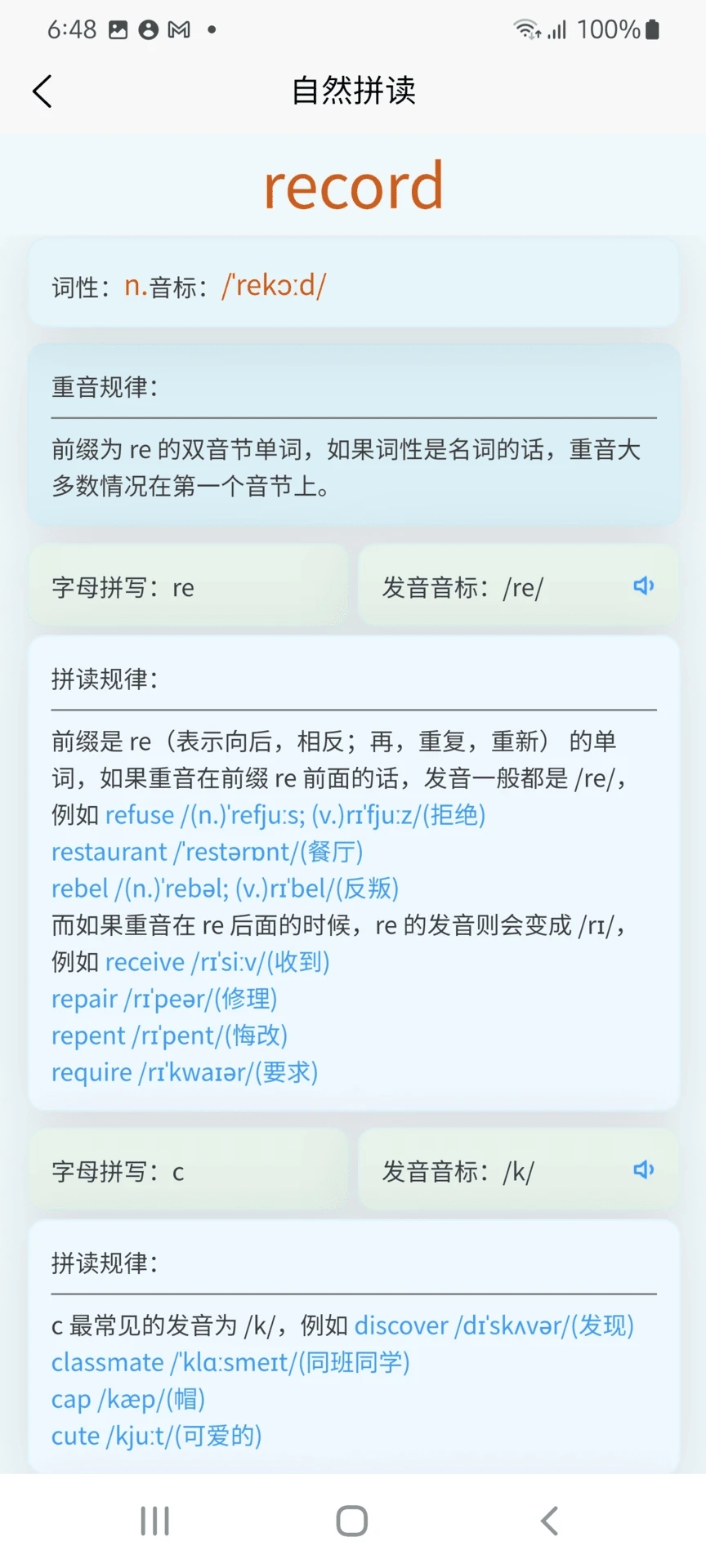
Task: Tap the navigation bar back button
Action: [x=547, y=1520]
